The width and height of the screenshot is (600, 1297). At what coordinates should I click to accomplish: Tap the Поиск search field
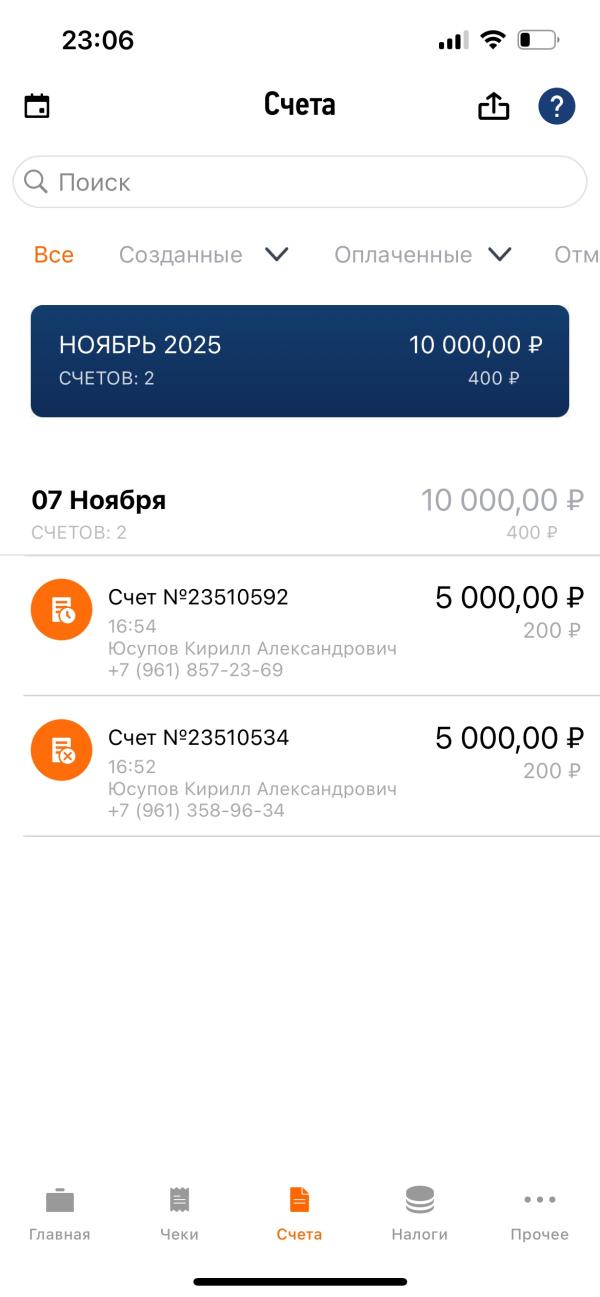point(300,182)
